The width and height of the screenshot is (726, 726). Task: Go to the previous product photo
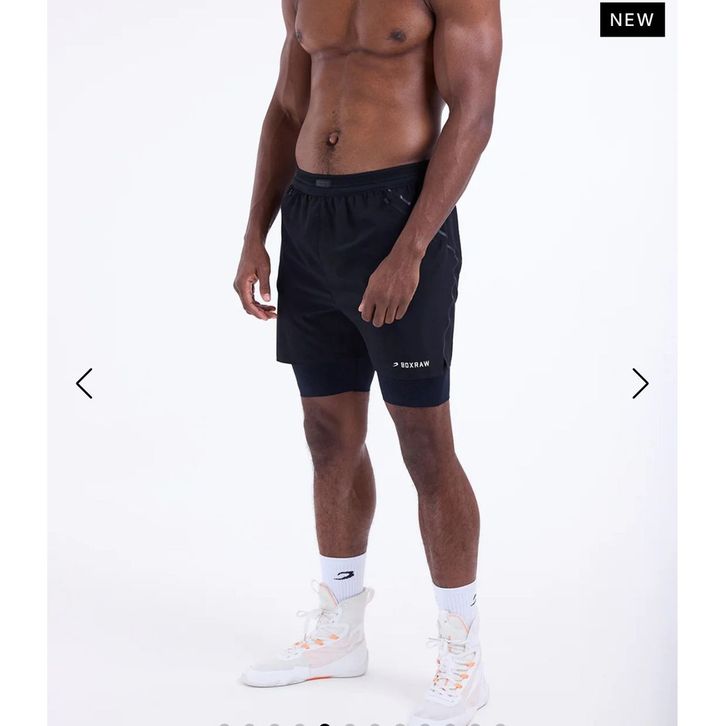[84, 383]
